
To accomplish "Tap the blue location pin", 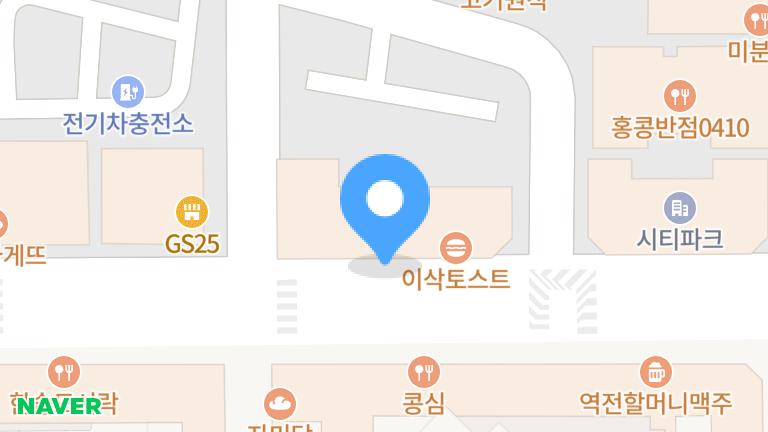I will coord(385,201).
